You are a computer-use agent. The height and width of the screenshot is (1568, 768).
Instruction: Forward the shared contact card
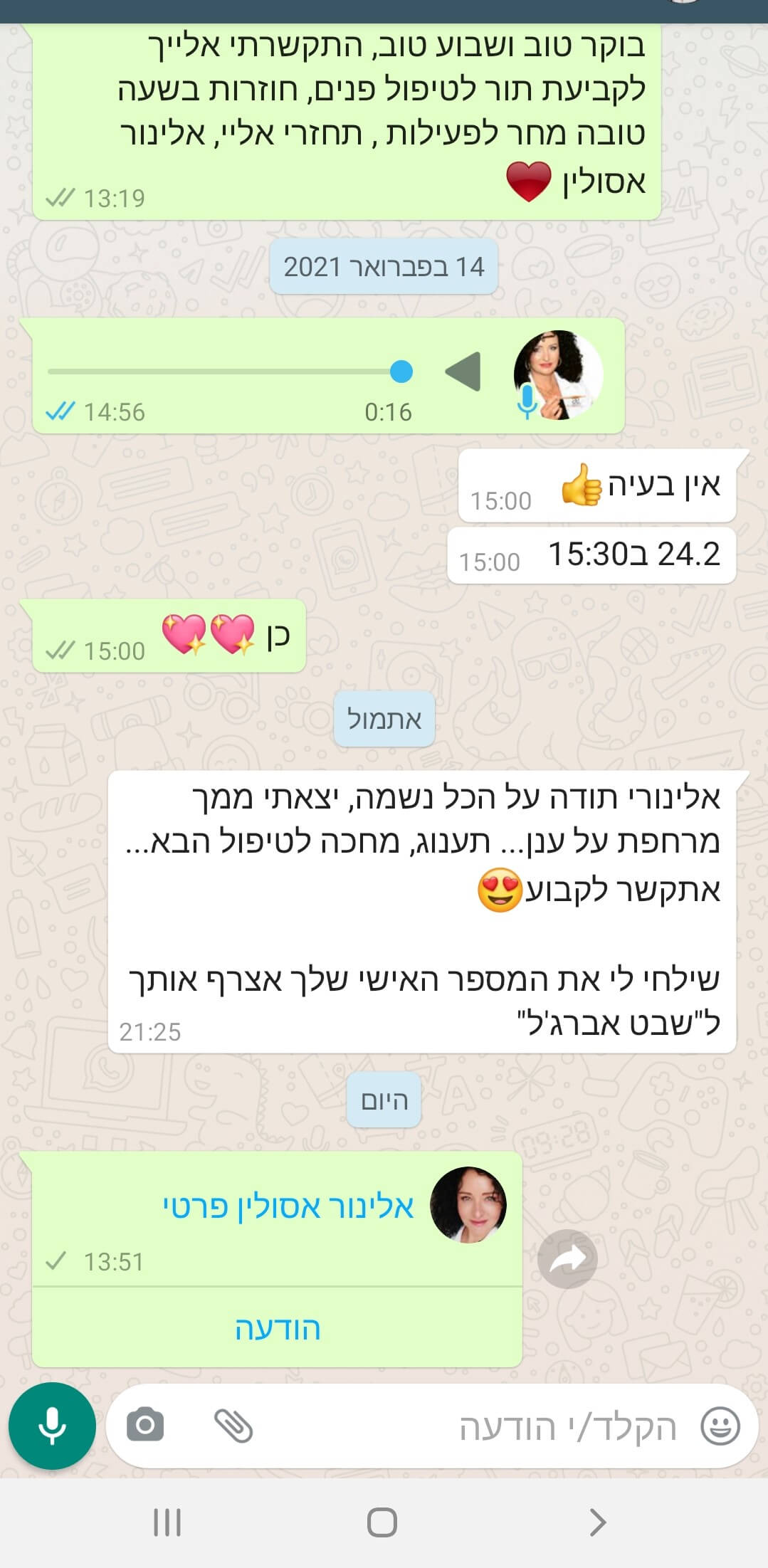(x=567, y=1259)
